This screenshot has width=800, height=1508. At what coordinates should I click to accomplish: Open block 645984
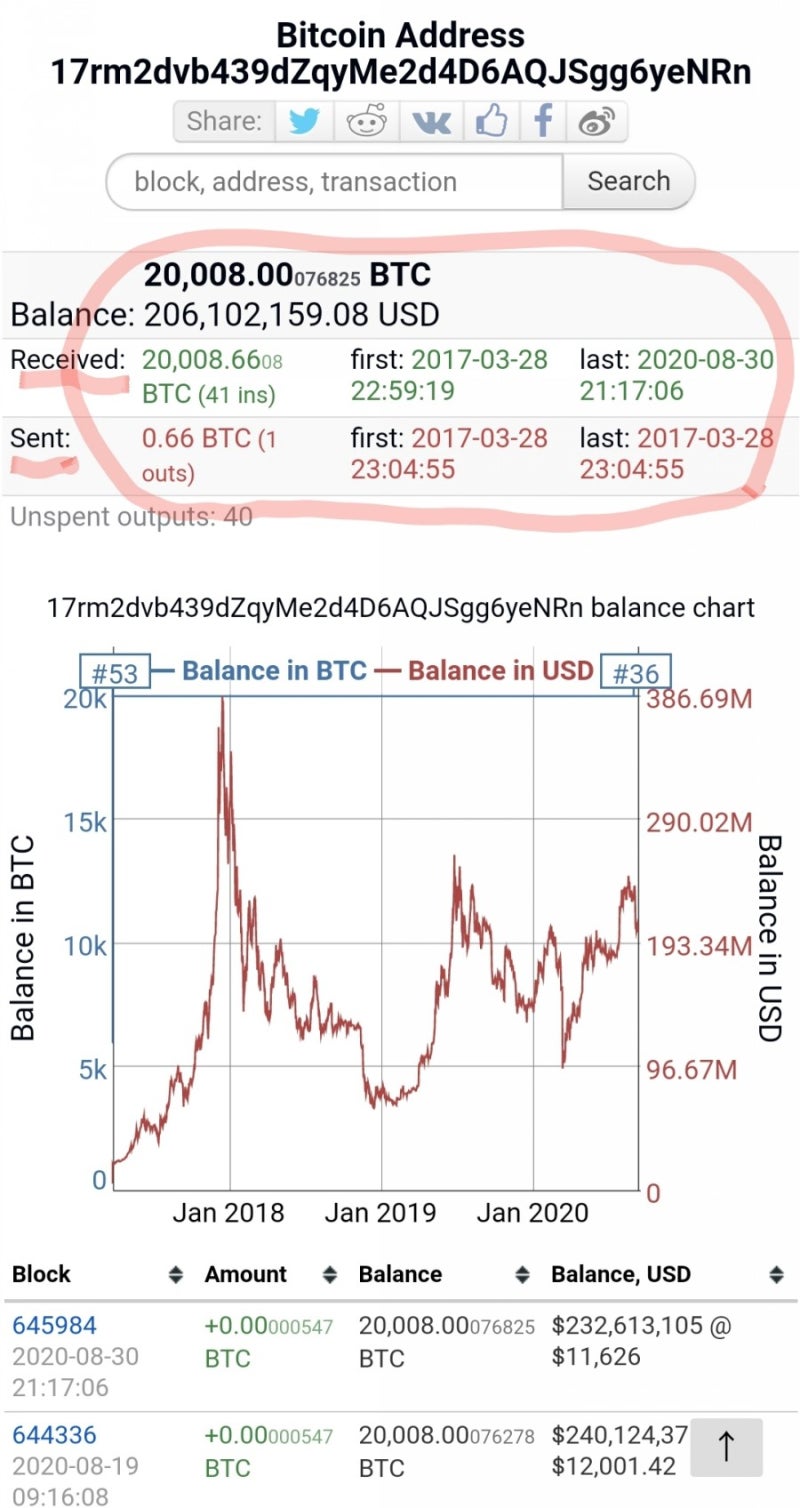(x=54, y=1326)
